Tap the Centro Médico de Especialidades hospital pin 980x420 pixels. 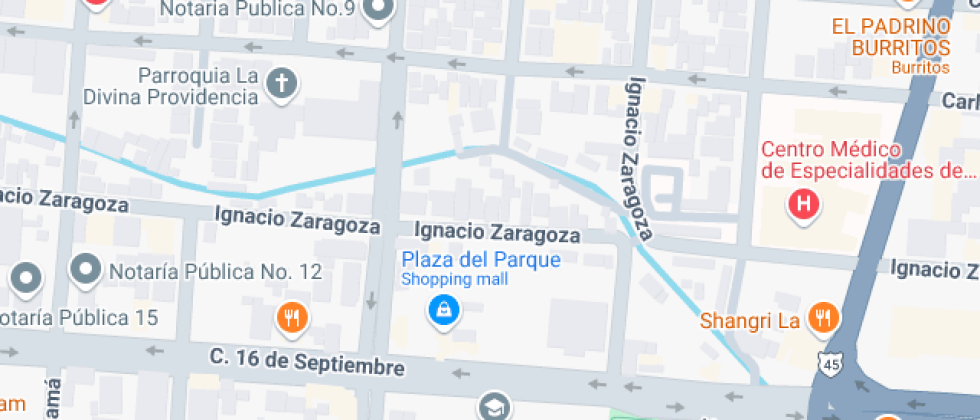804,206
